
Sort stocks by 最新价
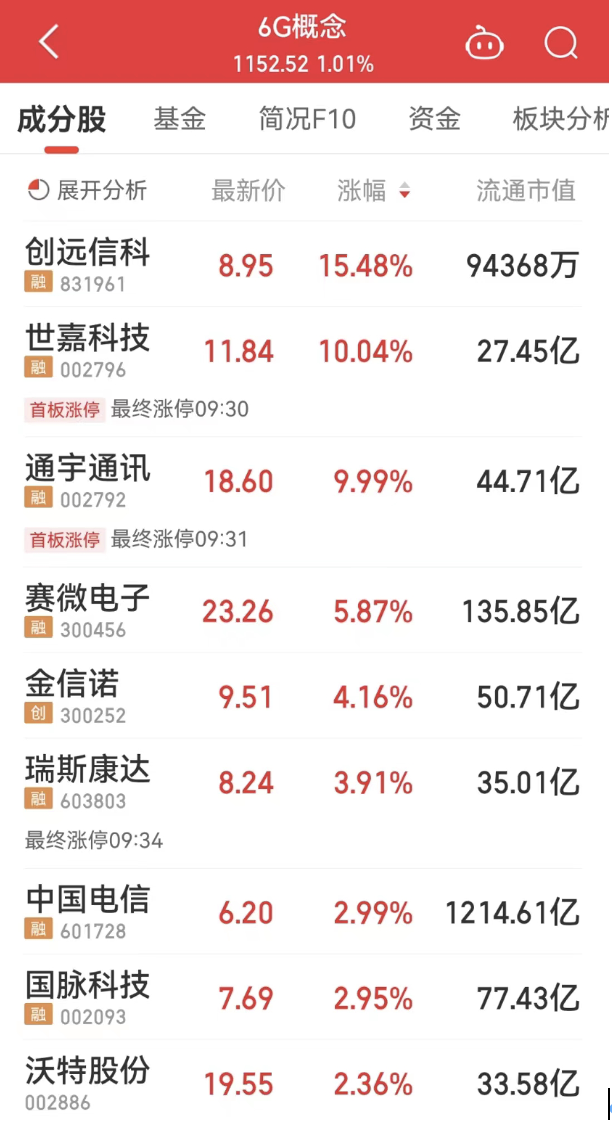point(248,190)
